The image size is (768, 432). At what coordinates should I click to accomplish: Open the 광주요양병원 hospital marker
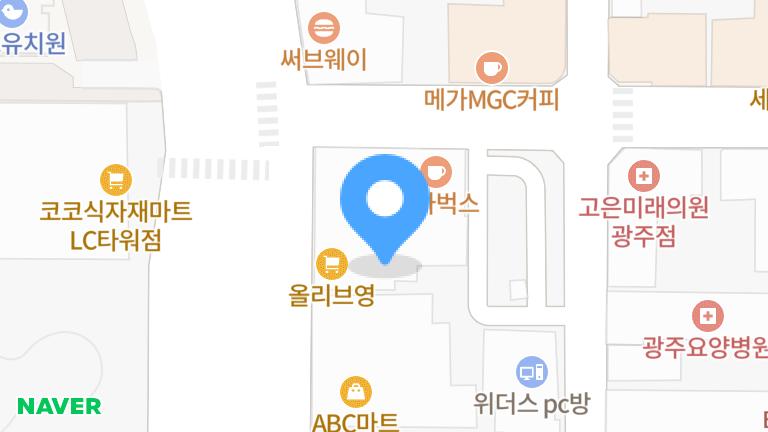[x=707, y=316]
